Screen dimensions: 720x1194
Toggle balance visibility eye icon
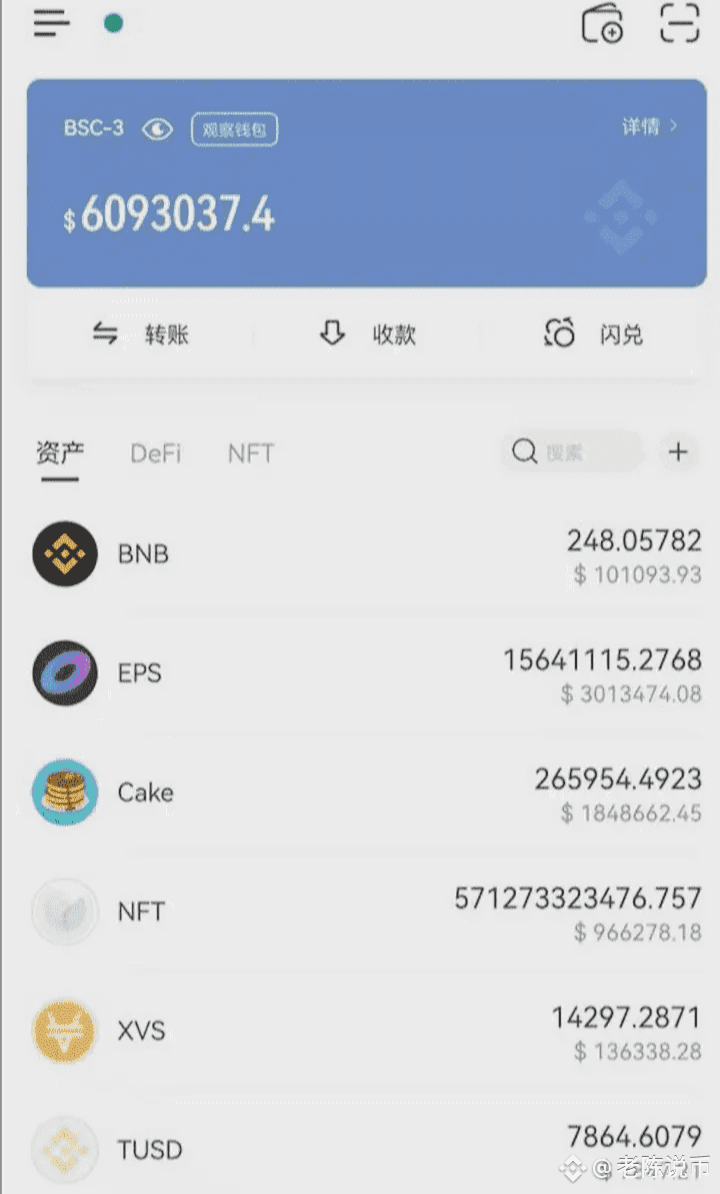[157, 129]
